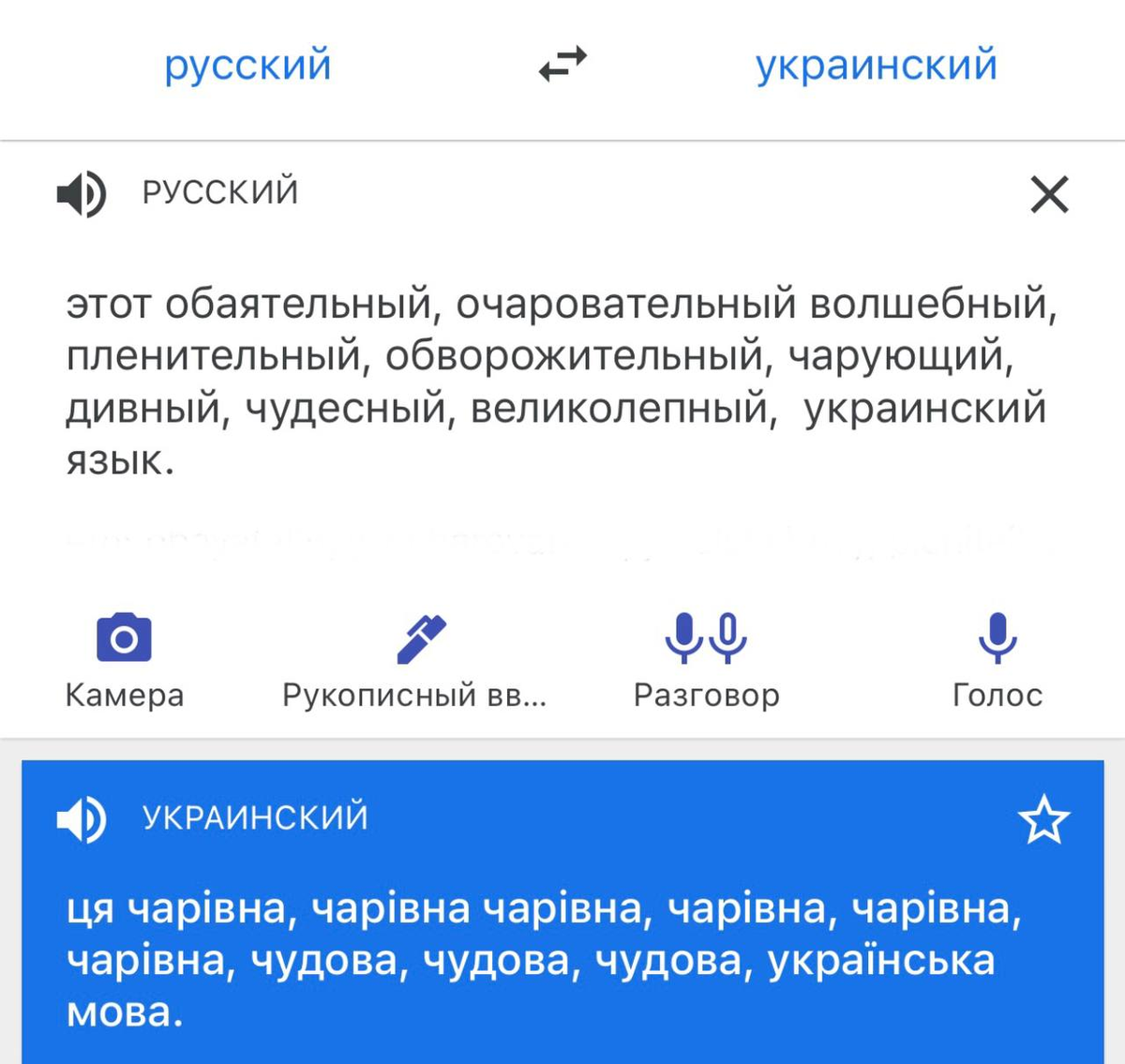Open handwriting input (Рукописный вв...)

click(x=414, y=659)
